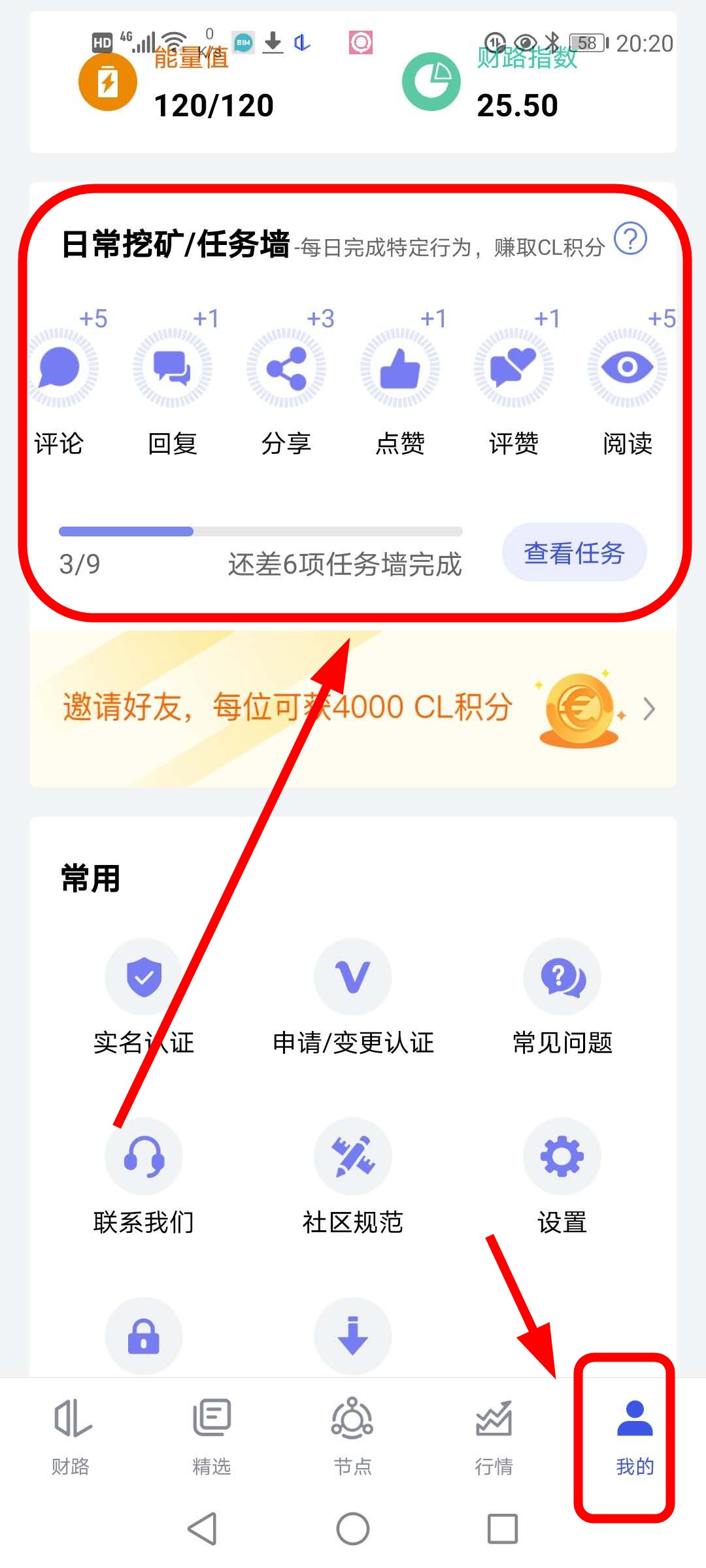Open the task wall help question mark
Screen dimensions: 706x1568
coord(630,239)
